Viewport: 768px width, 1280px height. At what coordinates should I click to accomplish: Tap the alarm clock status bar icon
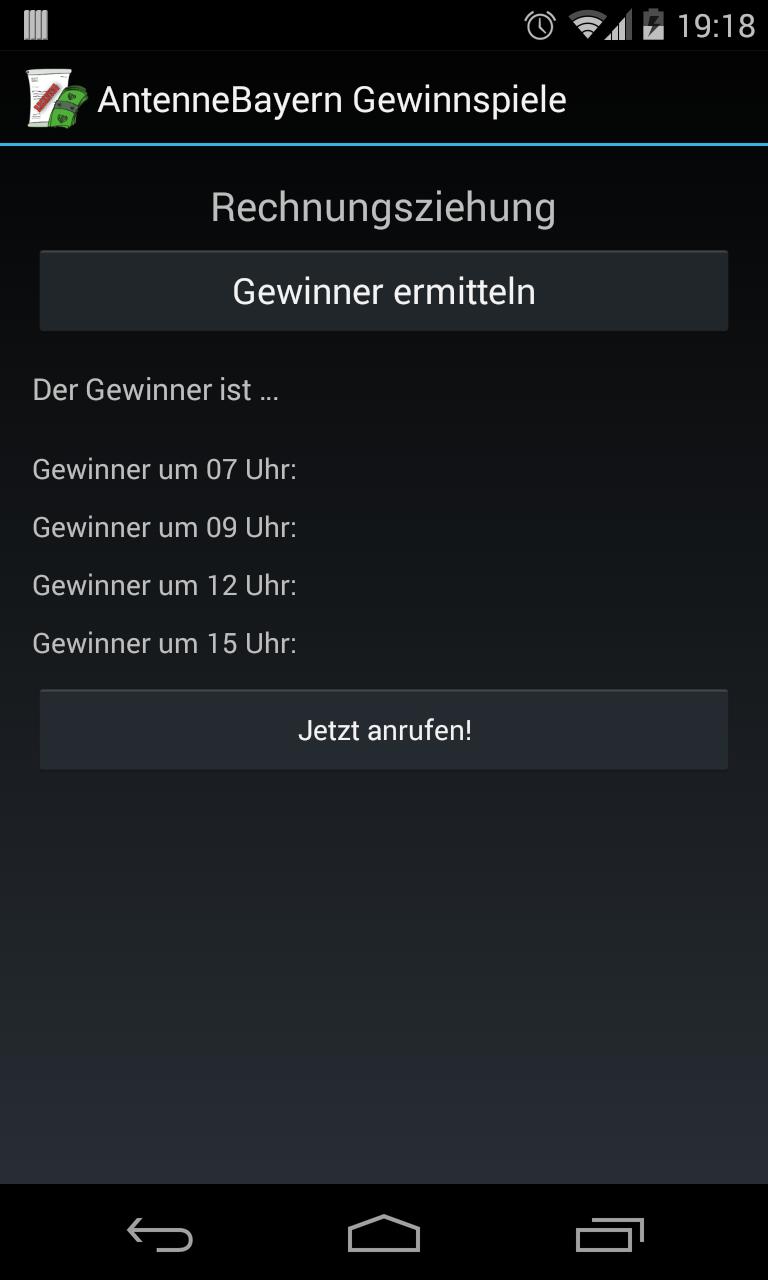tap(538, 27)
